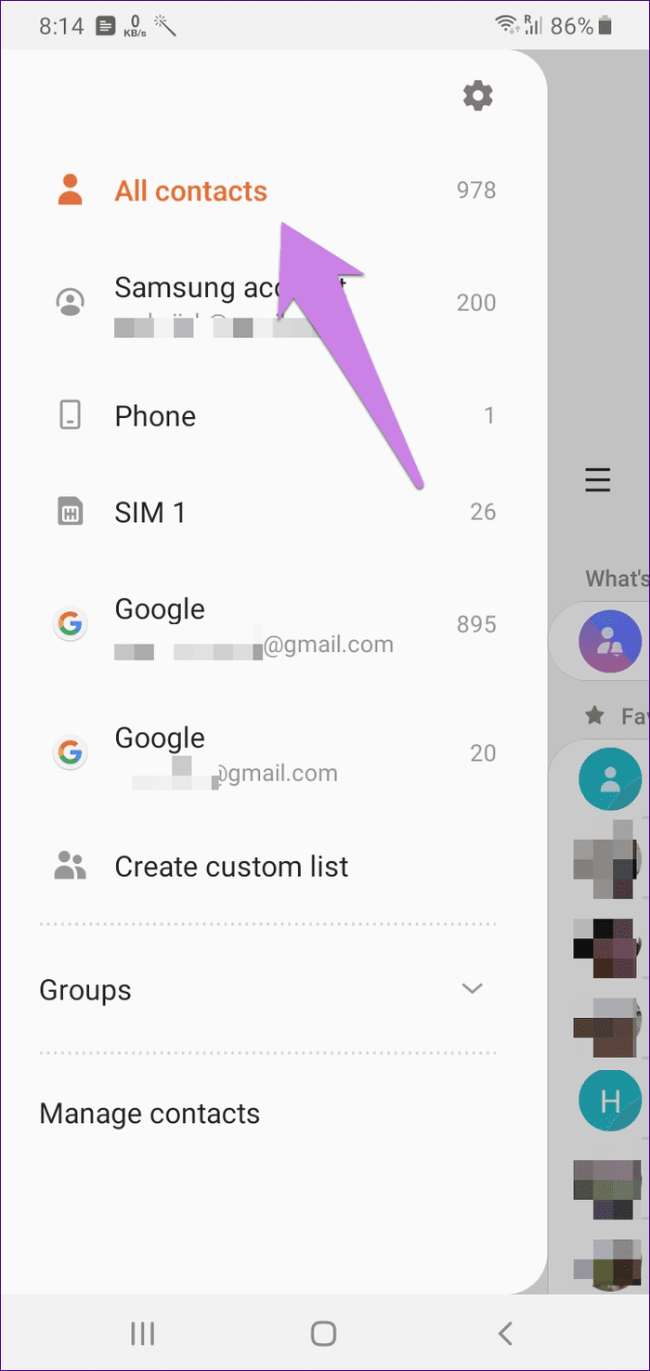Open recent apps from the navigation bar
This screenshot has height=1371, width=650.
(x=143, y=1333)
